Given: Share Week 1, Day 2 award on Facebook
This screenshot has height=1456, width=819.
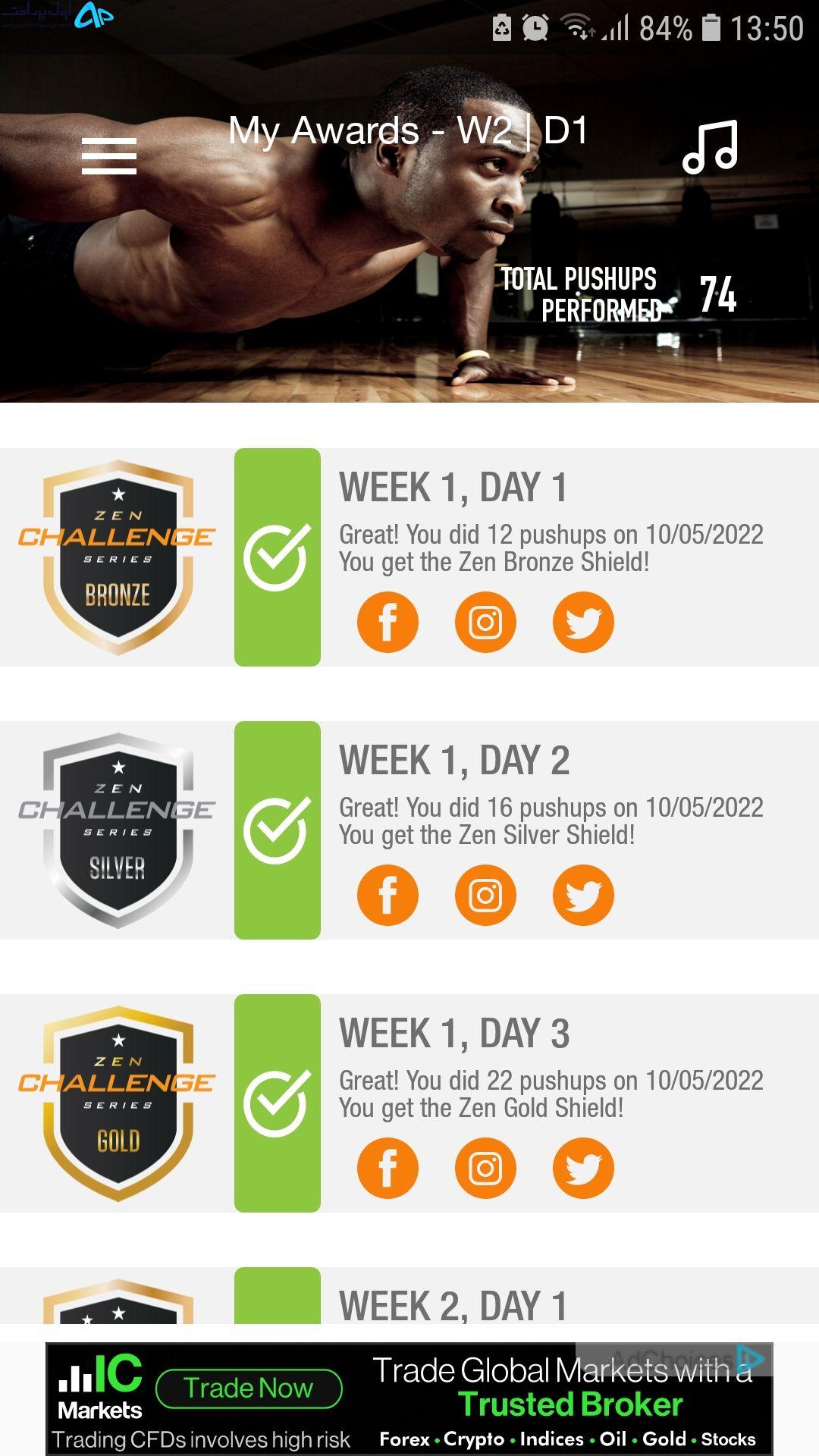Looking at the screenshot, I should click(388, 896).
